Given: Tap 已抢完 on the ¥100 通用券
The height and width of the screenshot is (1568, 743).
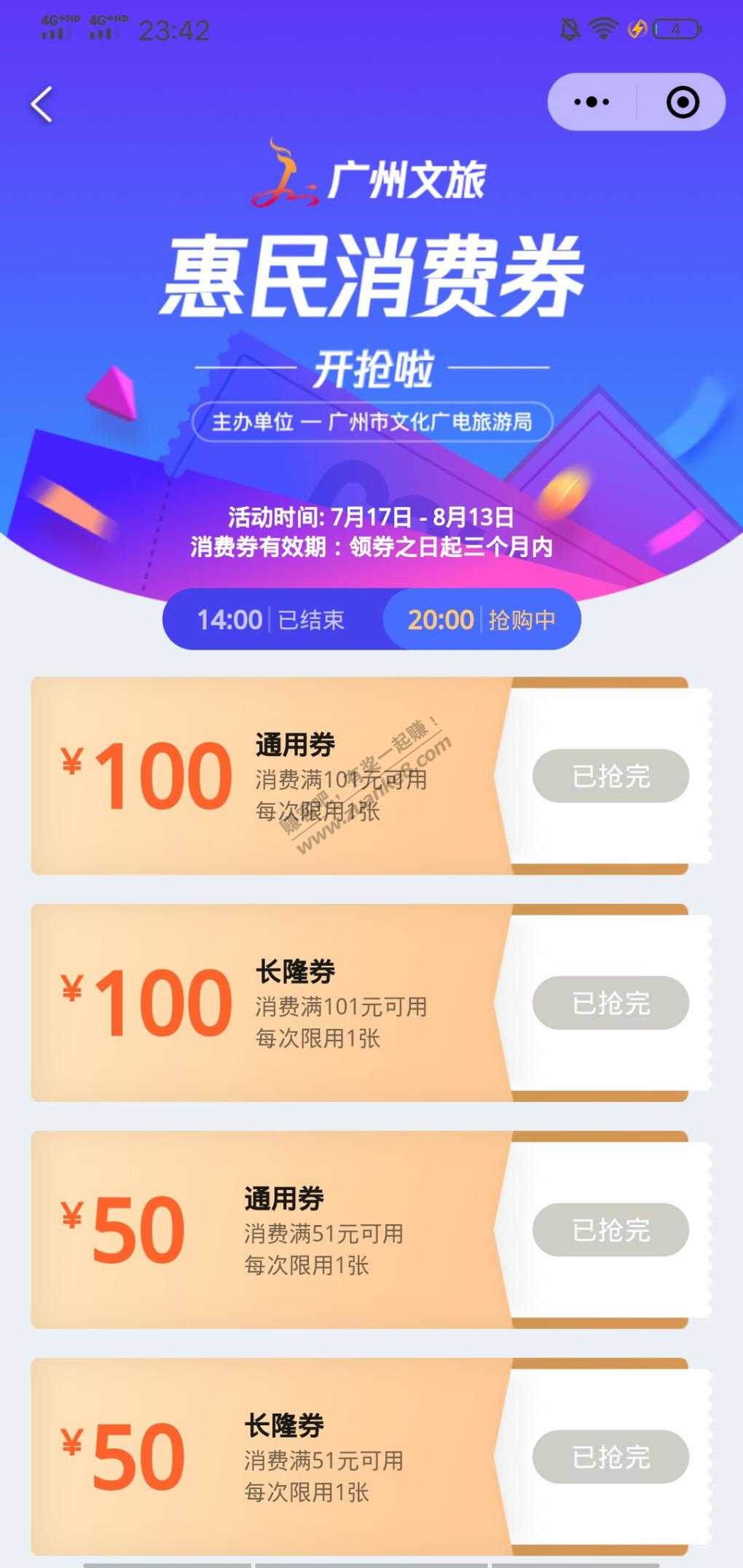Looking at the screenshot, I should 610,776.
